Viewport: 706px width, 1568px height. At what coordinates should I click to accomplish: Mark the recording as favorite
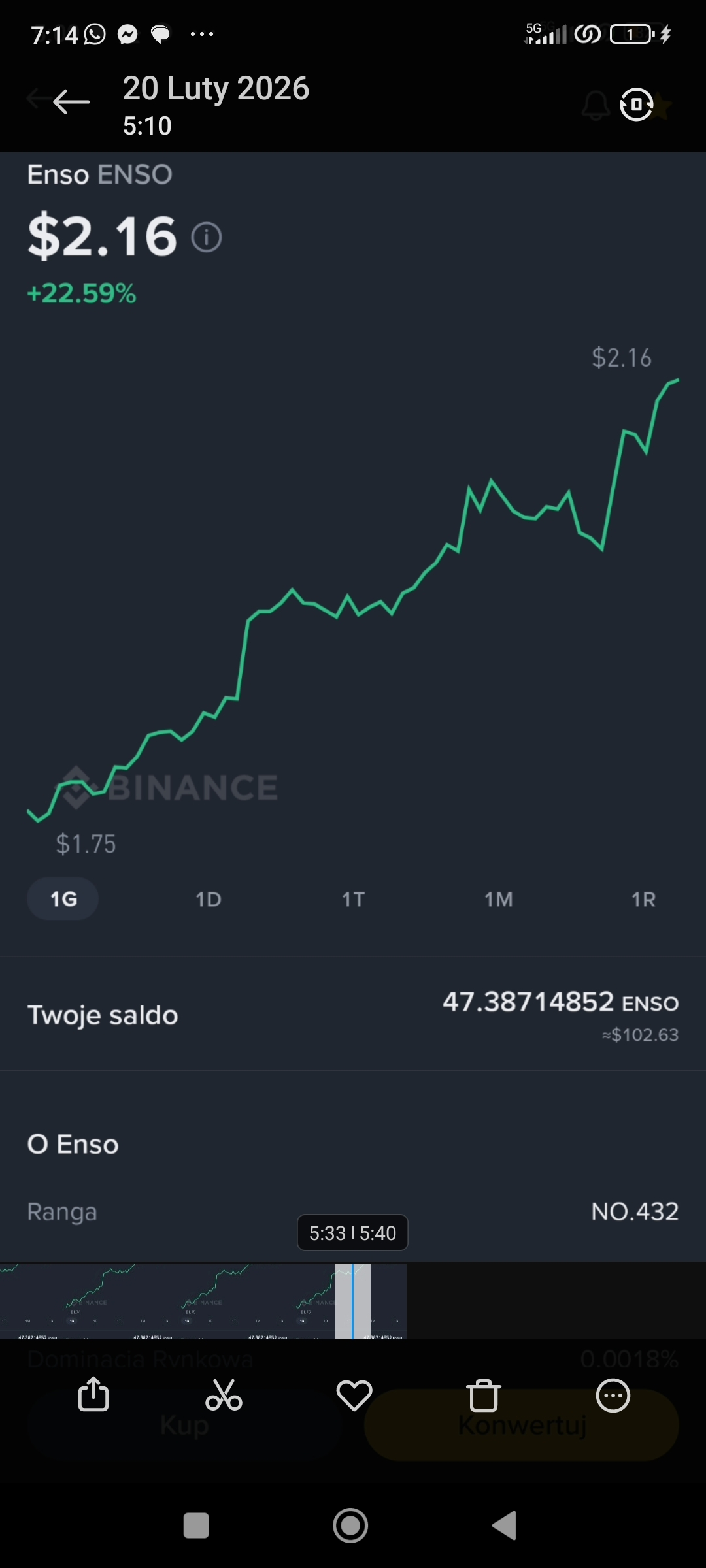pos(354,1396)
